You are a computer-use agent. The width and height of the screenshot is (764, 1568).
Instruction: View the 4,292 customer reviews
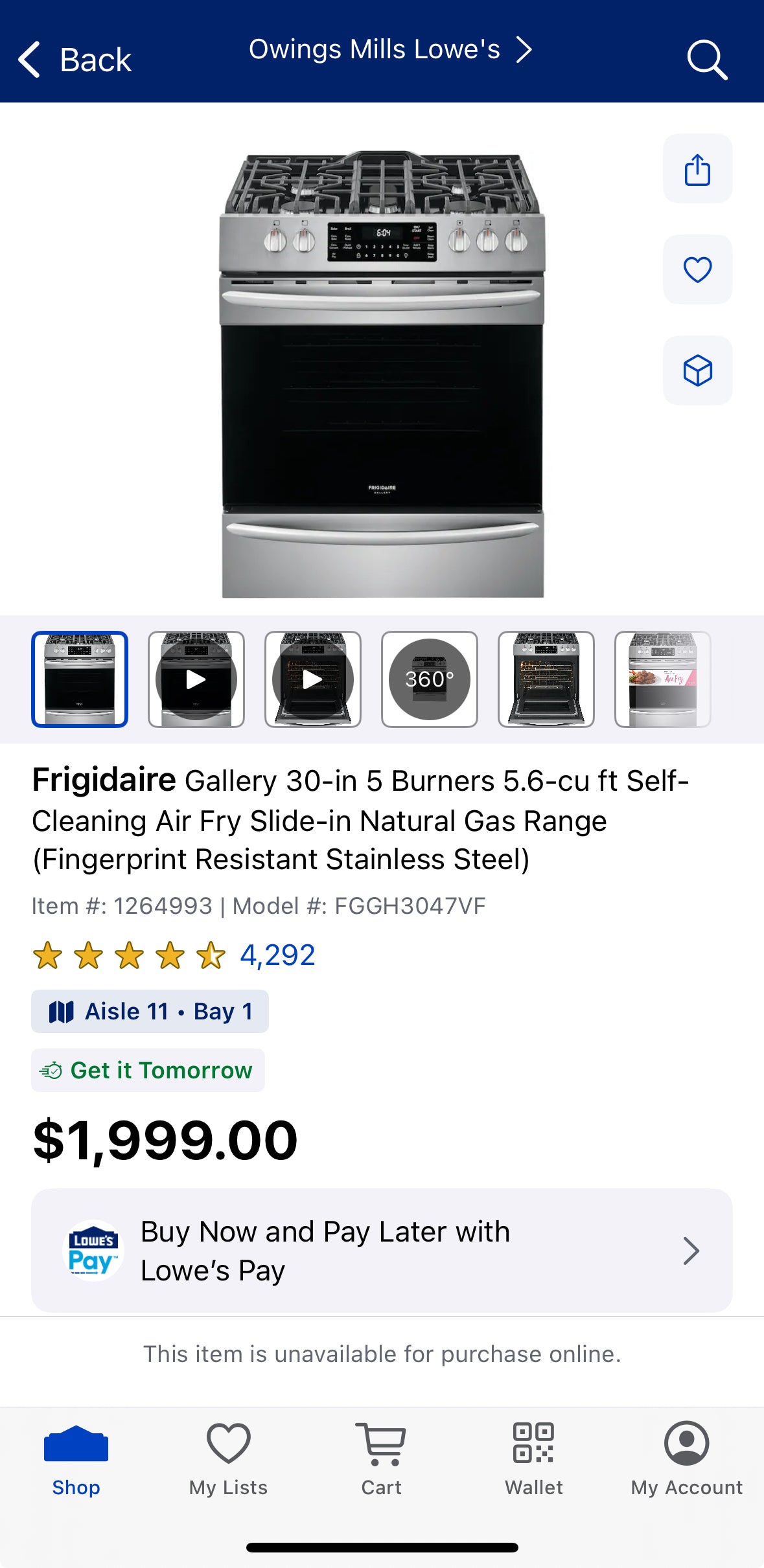277,955
